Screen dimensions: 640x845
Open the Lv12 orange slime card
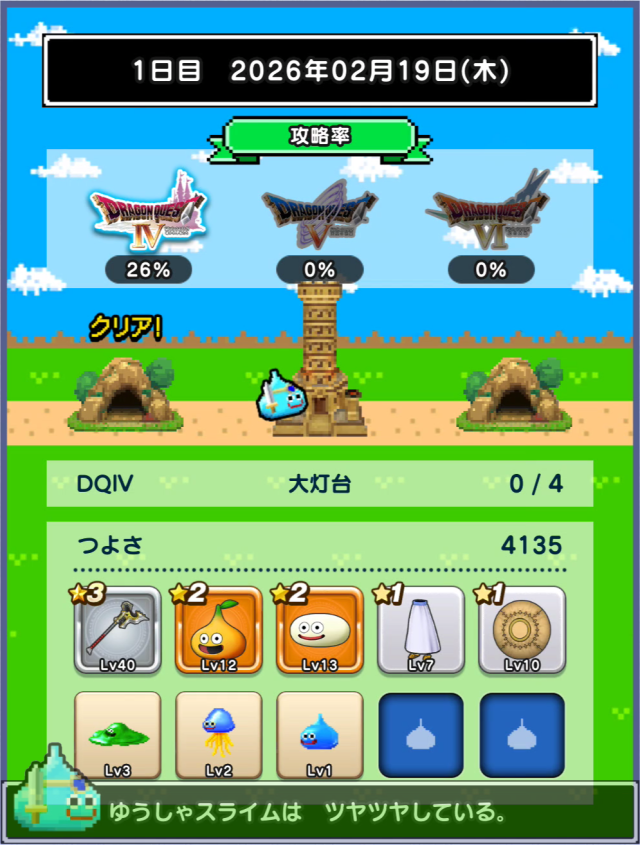point(218,630)
